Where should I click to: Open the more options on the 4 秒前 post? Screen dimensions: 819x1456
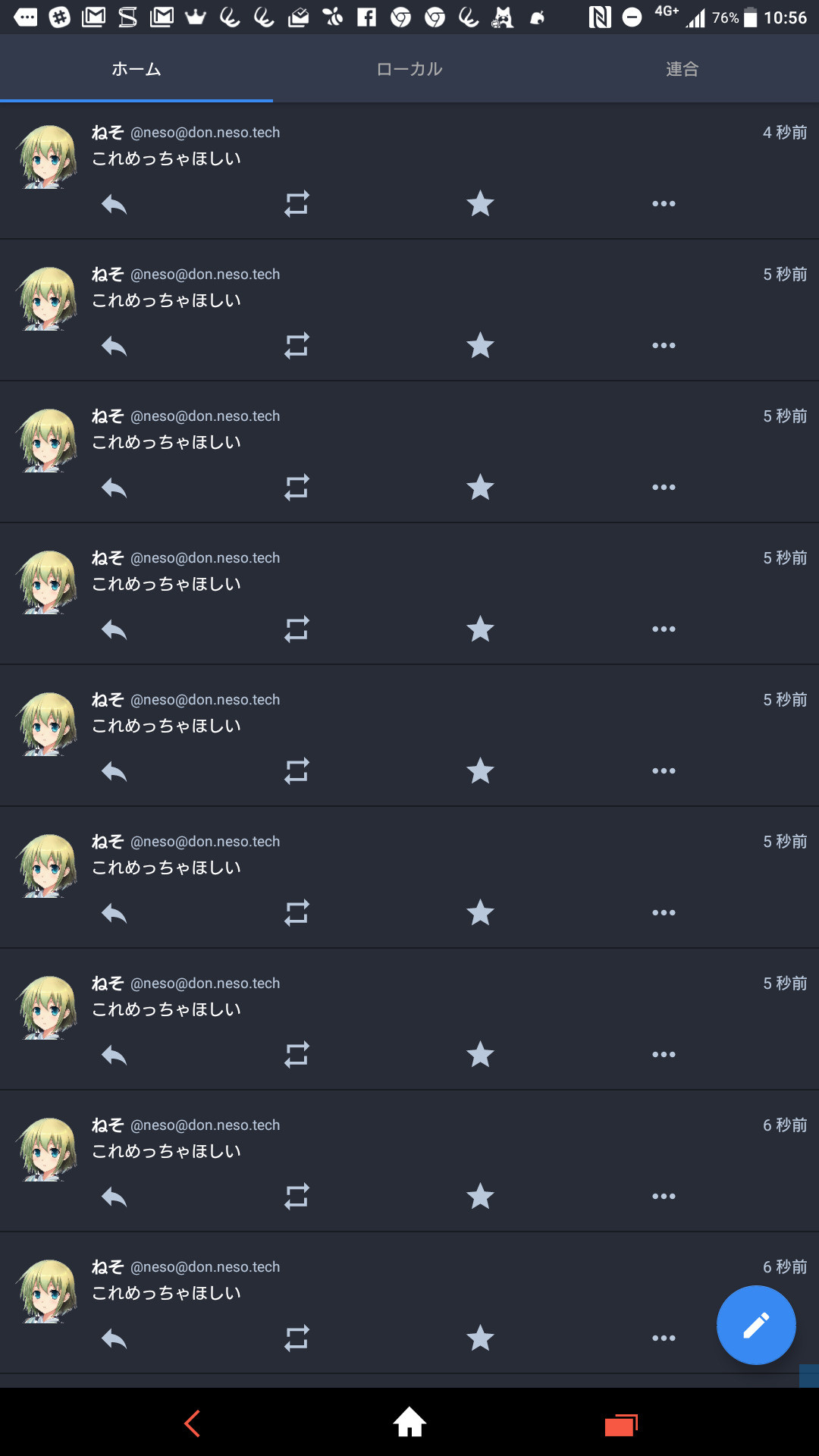(x=664, y=204)
